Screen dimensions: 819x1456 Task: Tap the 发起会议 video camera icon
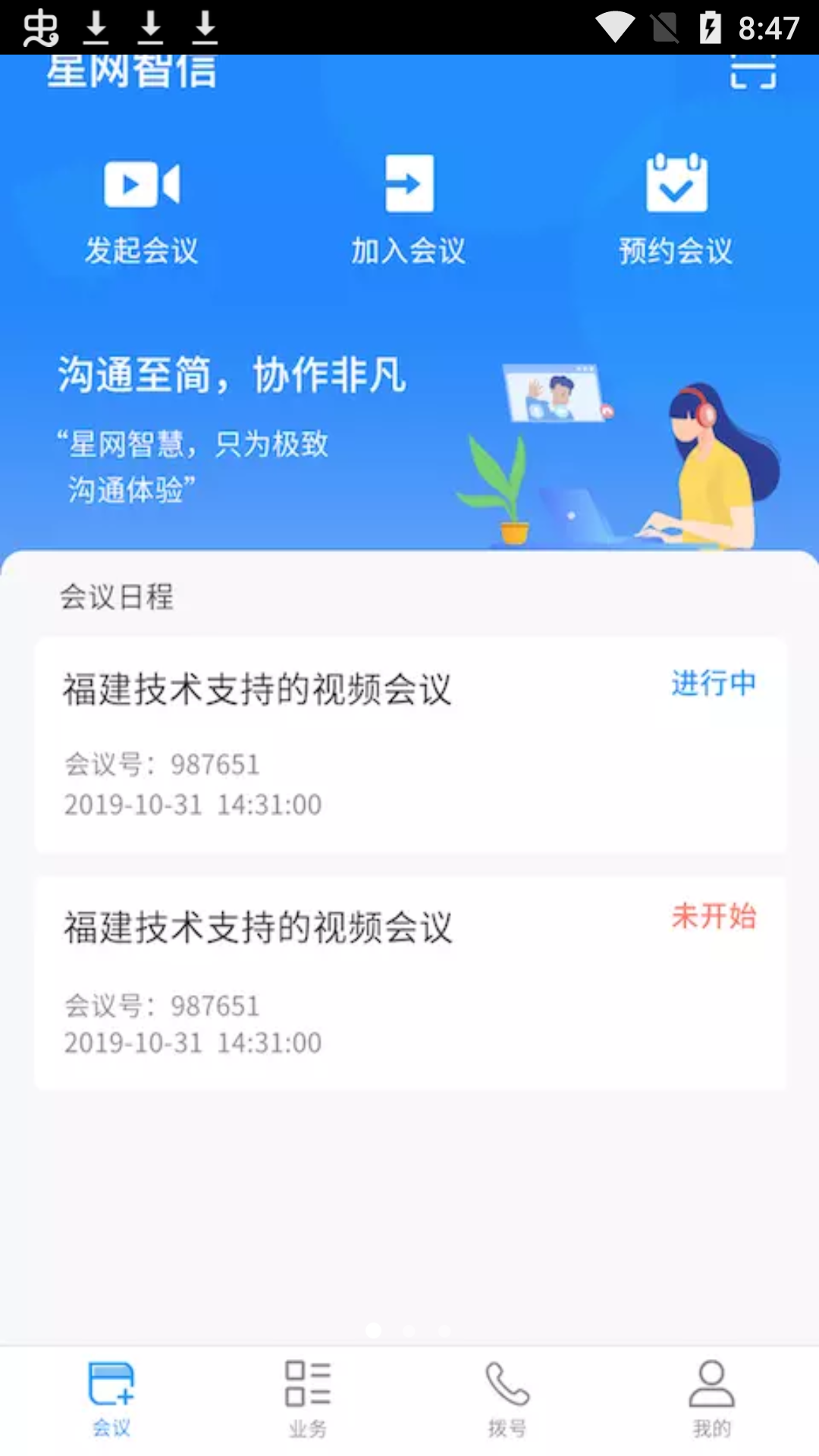(x=141, y=184)
